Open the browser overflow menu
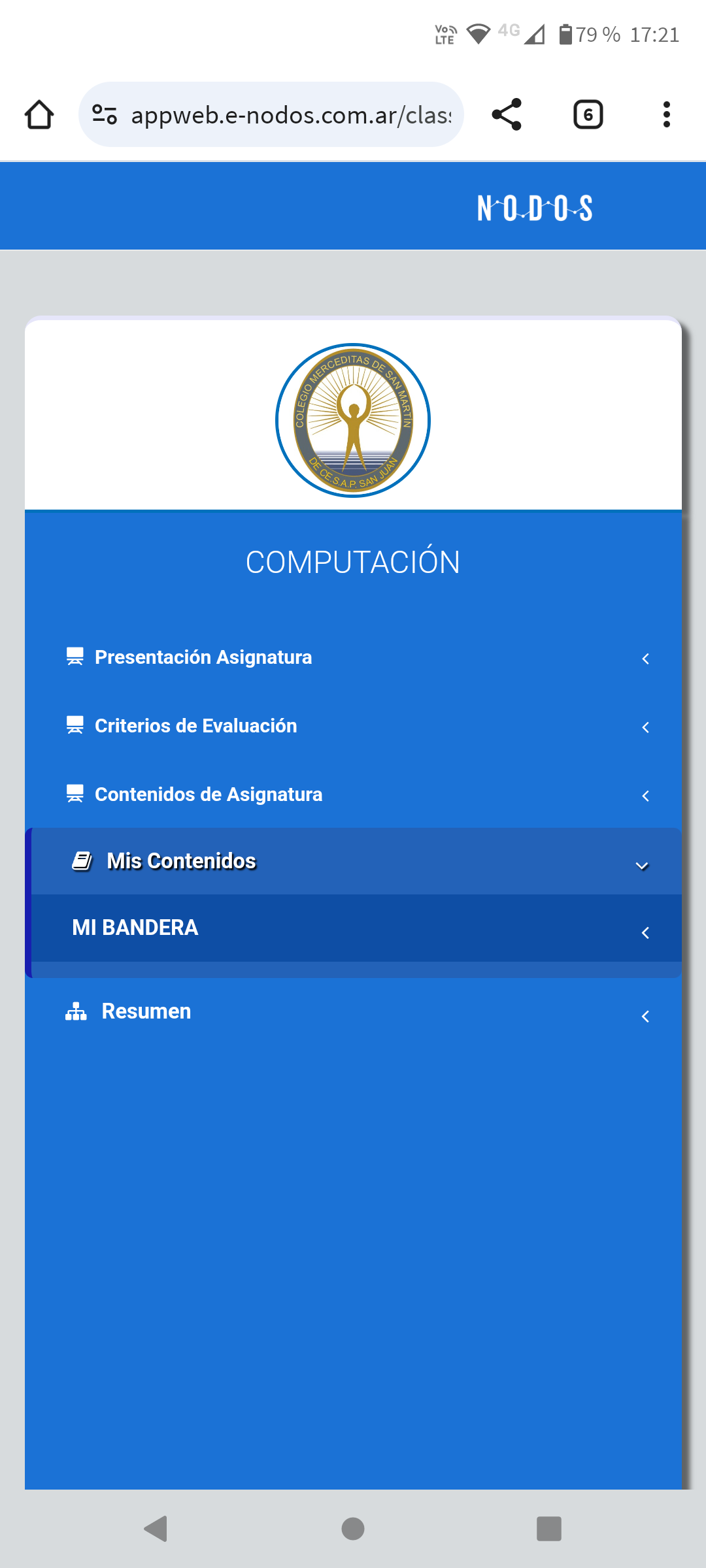 666,115
